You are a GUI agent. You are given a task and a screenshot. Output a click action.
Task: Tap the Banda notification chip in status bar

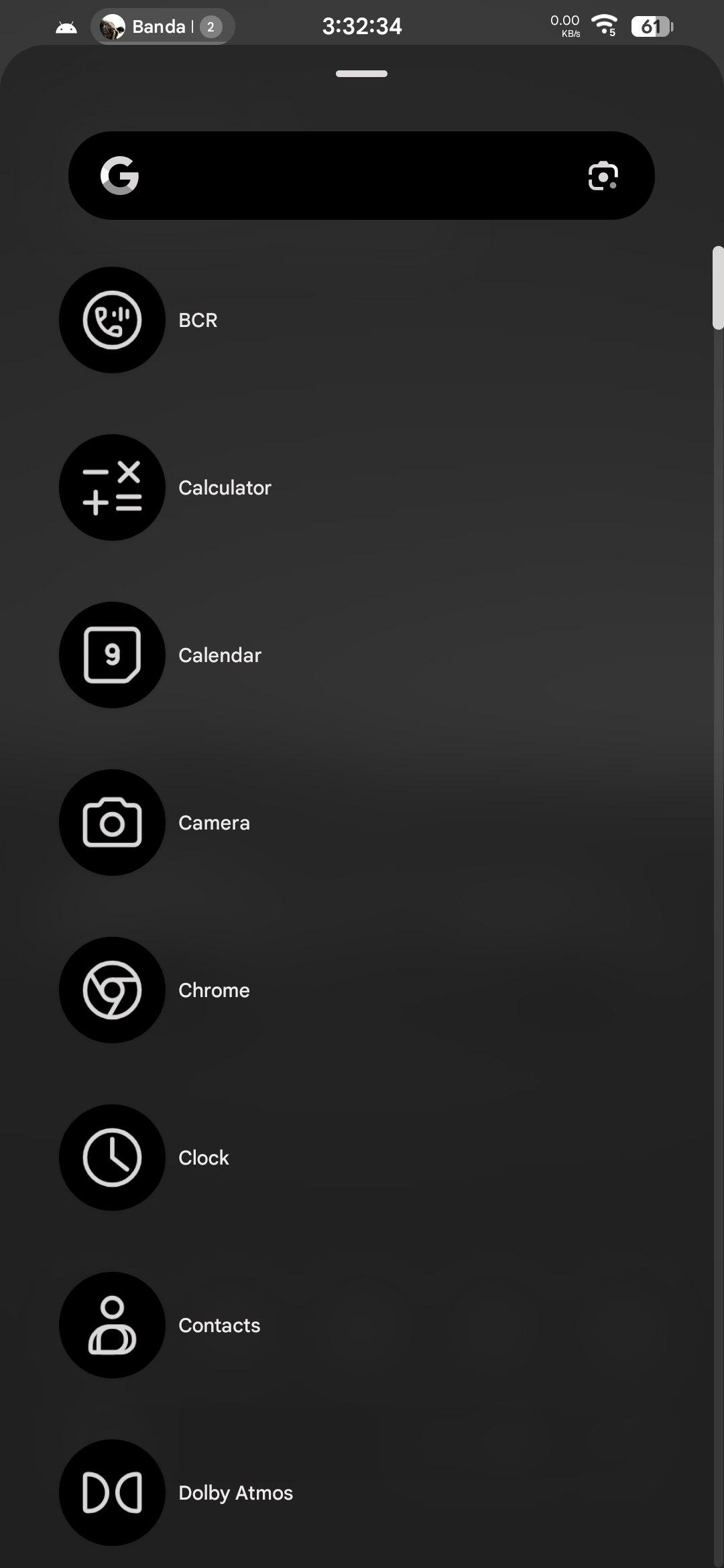click(162, 27)
